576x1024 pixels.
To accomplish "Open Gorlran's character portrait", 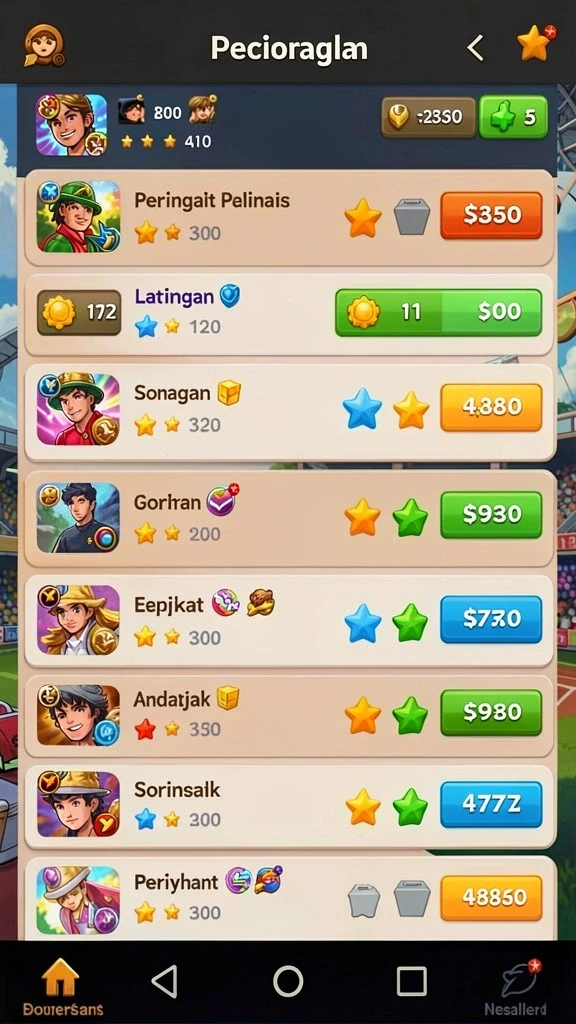I will [x=78, y=518].
